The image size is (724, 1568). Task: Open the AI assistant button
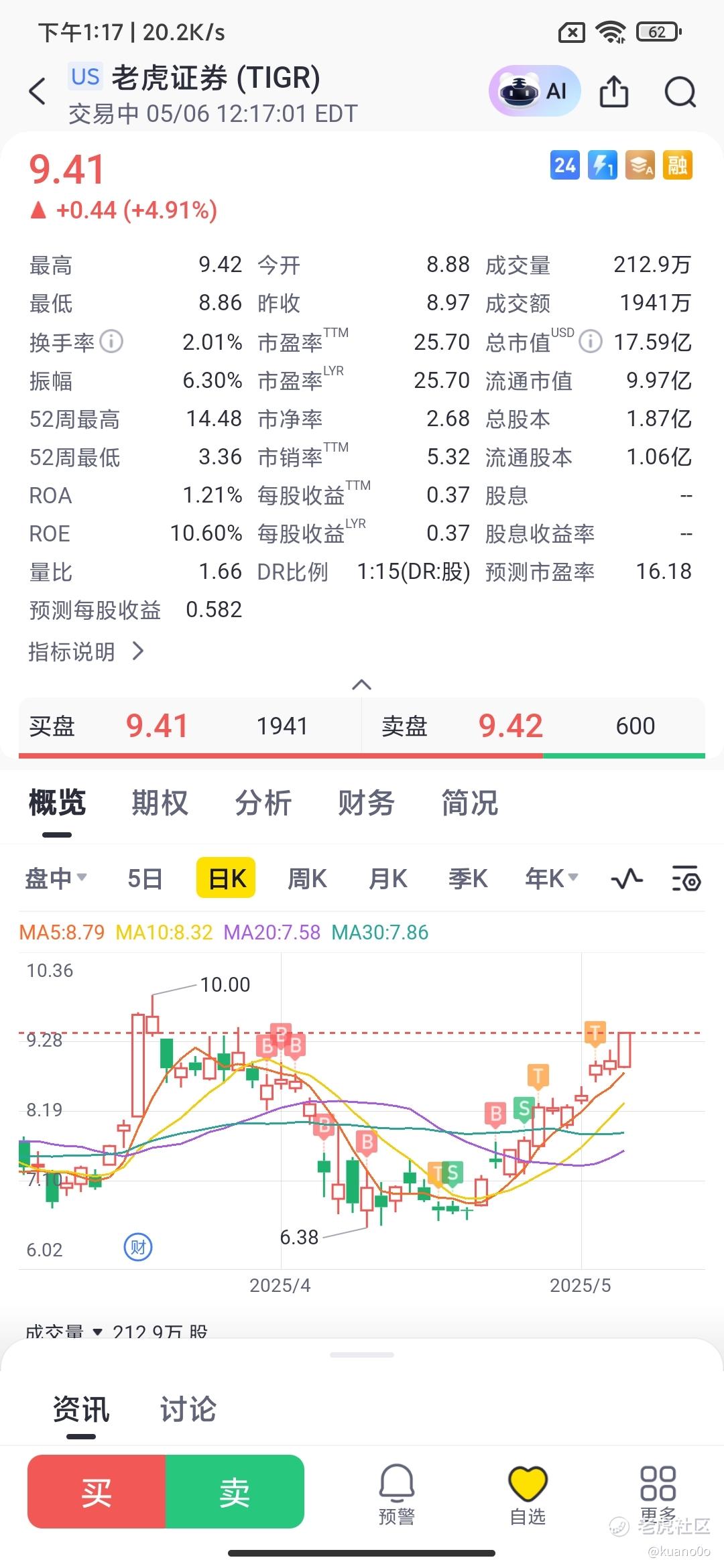coord(534,91)
